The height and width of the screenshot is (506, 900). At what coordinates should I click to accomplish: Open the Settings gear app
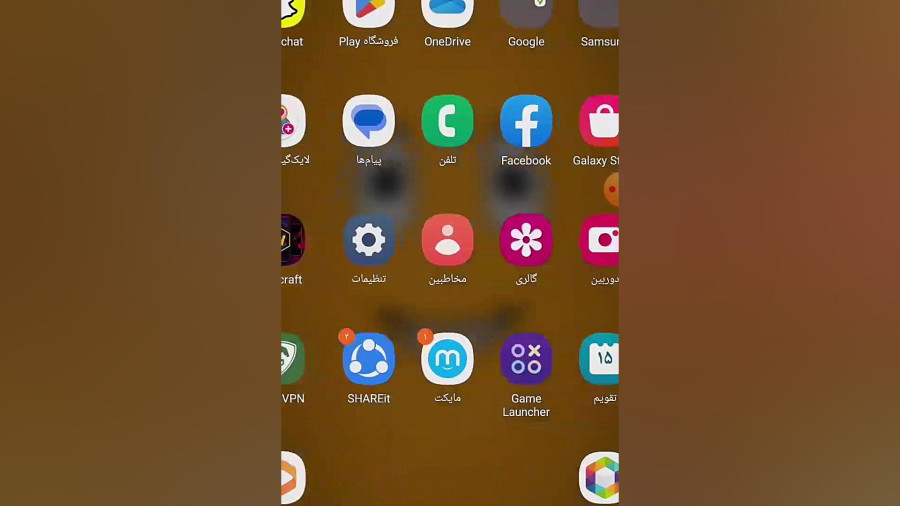(368, 240)
